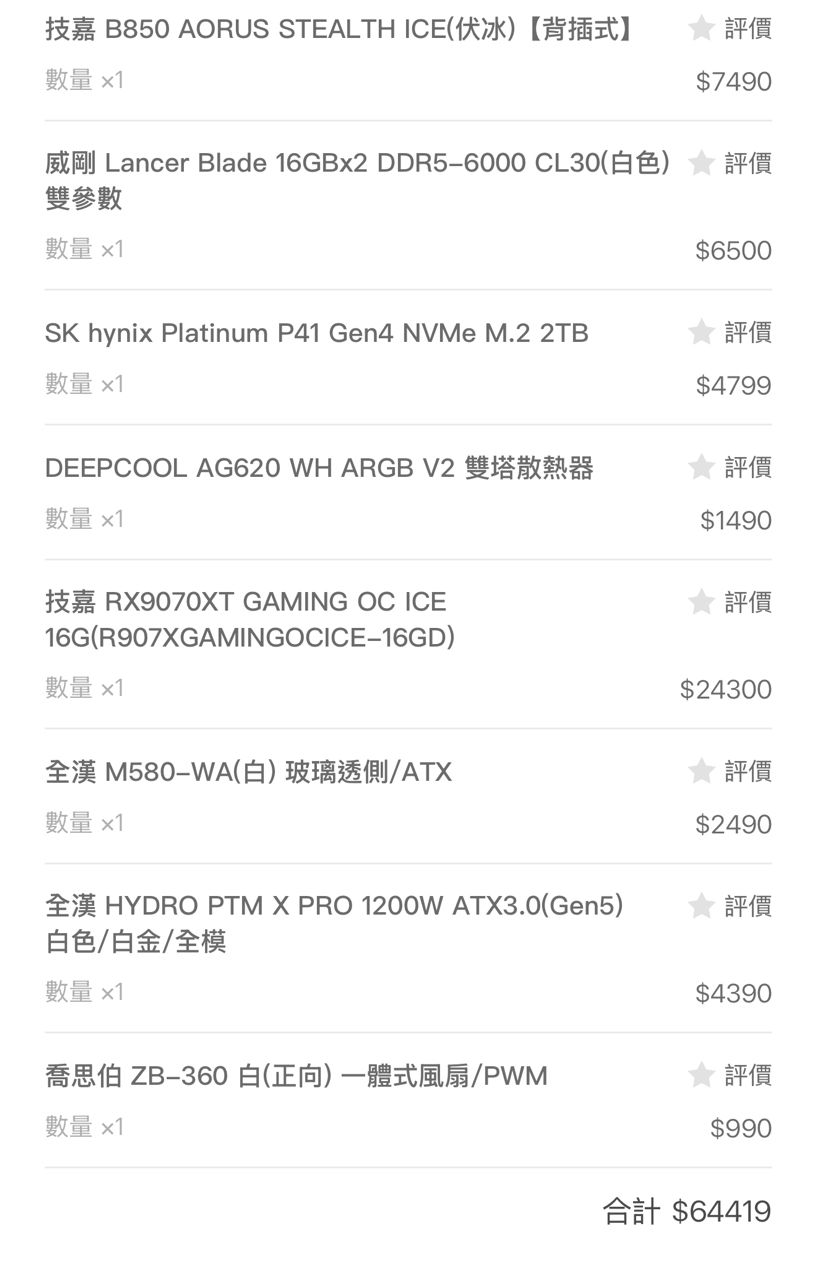Image resolution: width=817 pixels, height=1280 pixels.
Task: Review the SK hynix Platinum P41 SSD
Action: [731, 332]
